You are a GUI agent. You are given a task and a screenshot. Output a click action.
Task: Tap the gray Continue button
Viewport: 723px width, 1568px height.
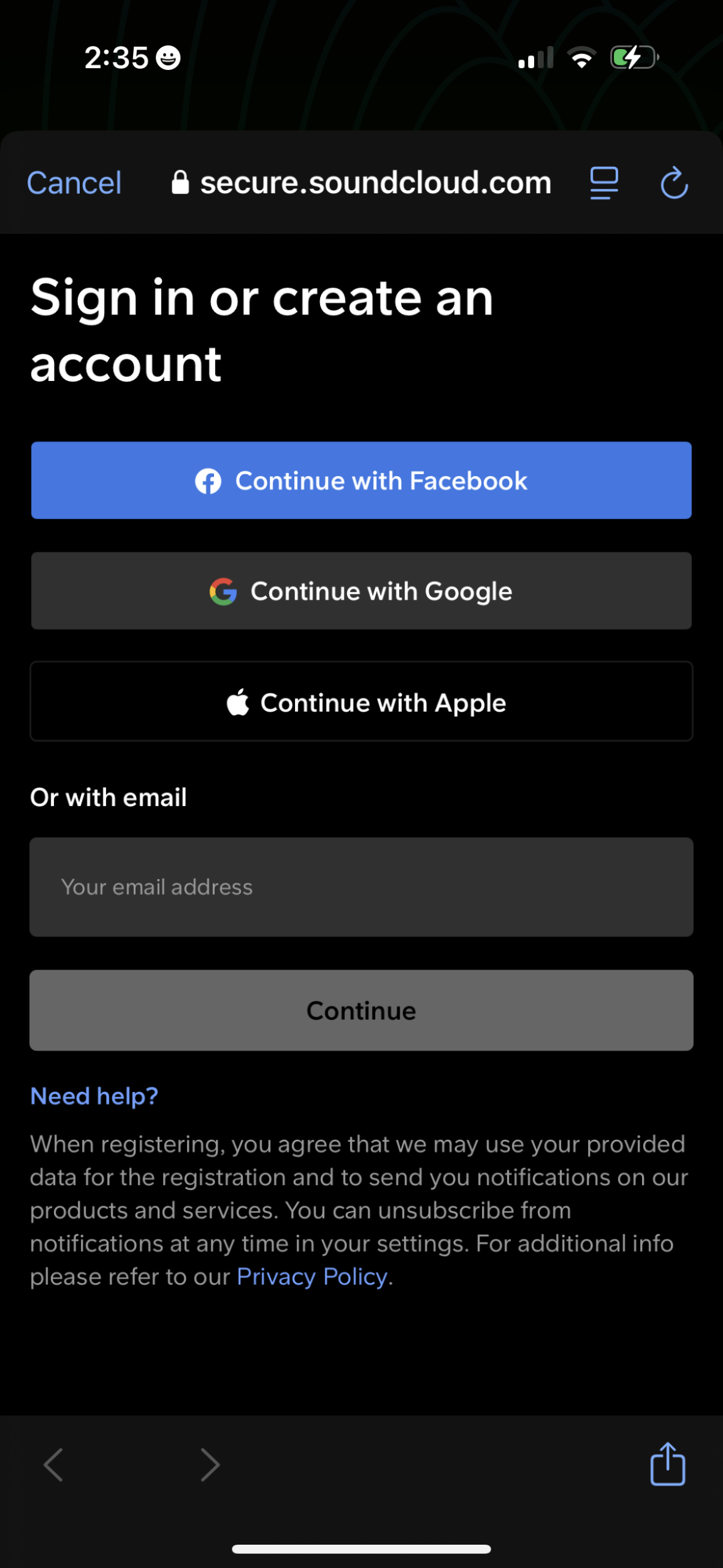coord(361,1010)
